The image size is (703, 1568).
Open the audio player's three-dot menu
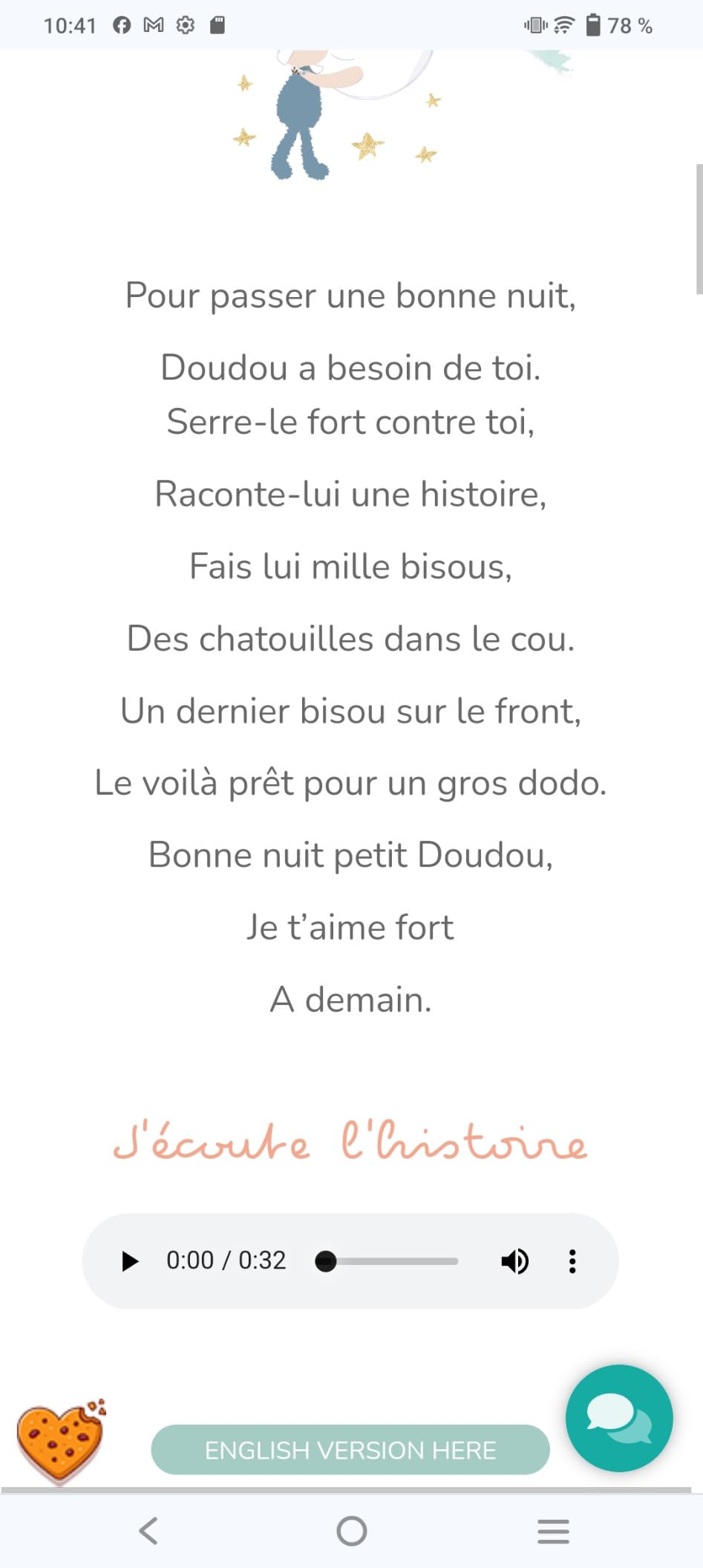572,1261
